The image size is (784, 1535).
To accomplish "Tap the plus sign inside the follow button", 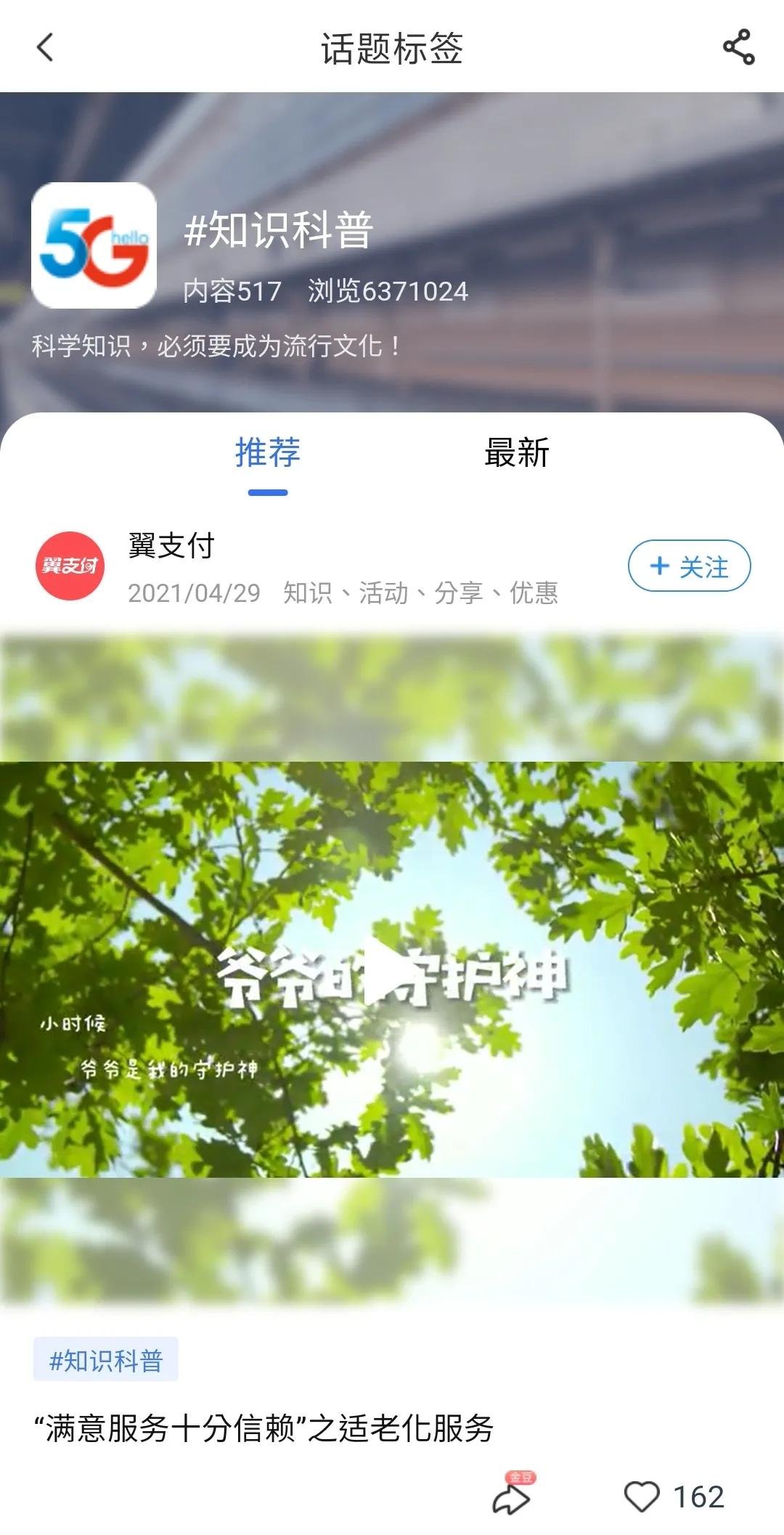I will click(x=660, y=567).
